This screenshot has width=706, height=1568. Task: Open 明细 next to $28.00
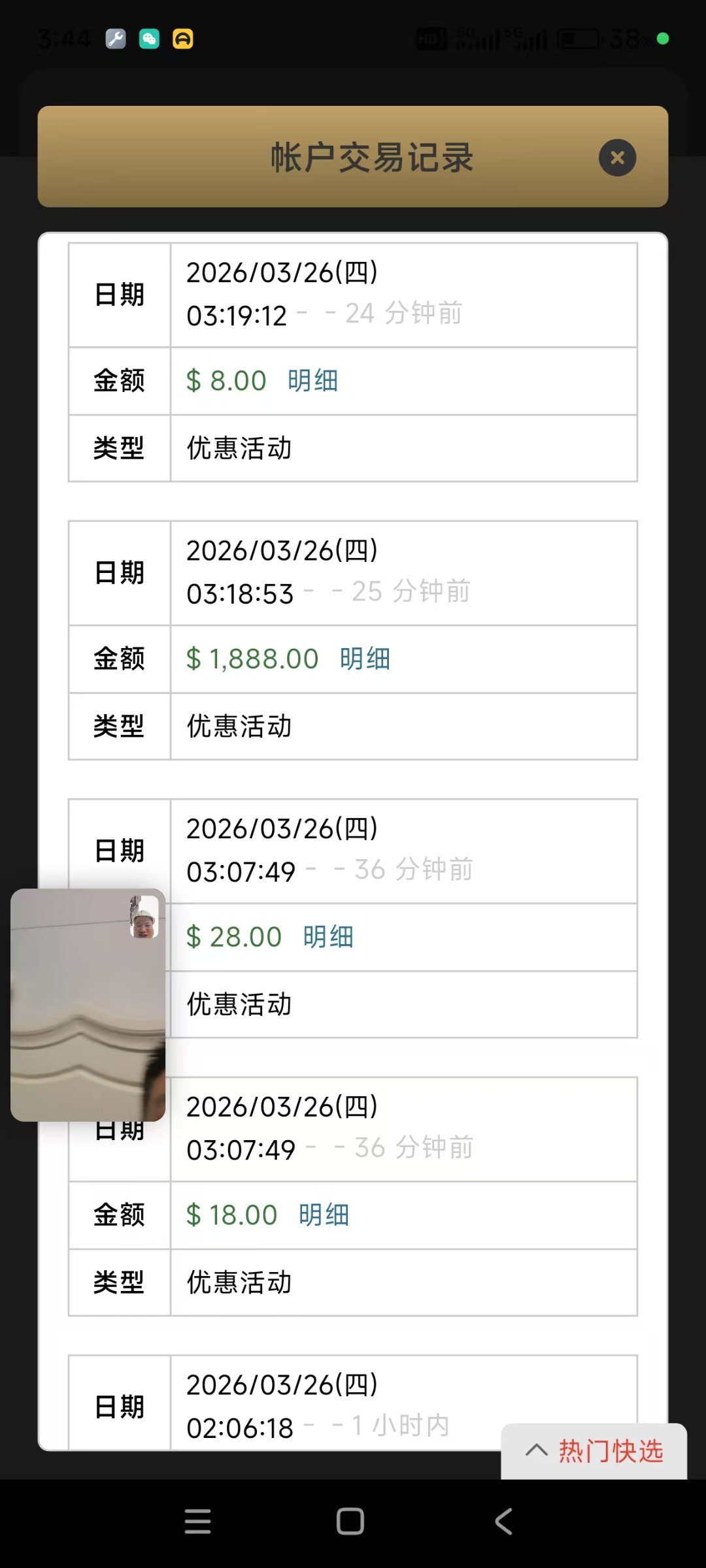pos(328,937)
